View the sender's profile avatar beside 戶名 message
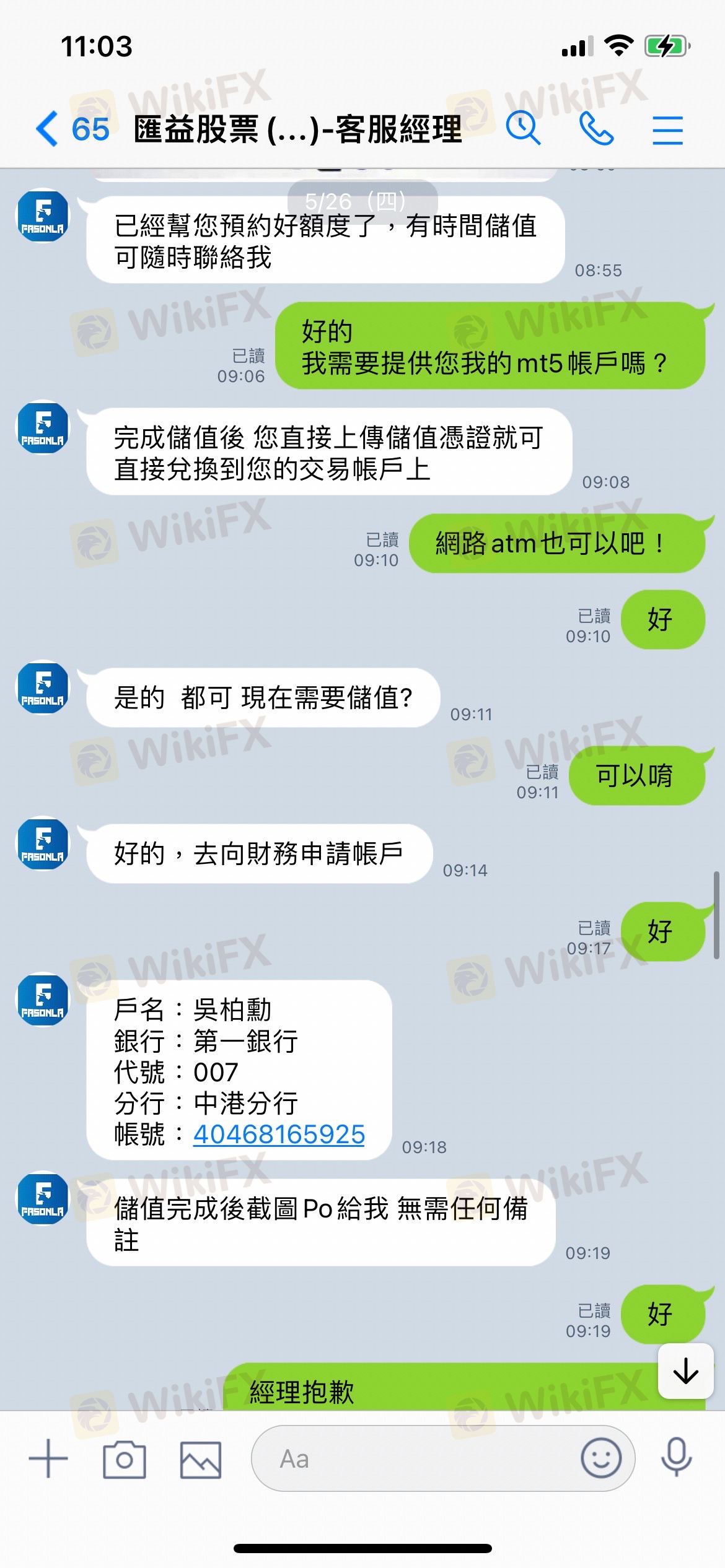The width and height of the screenshot is (725, 1568). (x=42, y=999)
